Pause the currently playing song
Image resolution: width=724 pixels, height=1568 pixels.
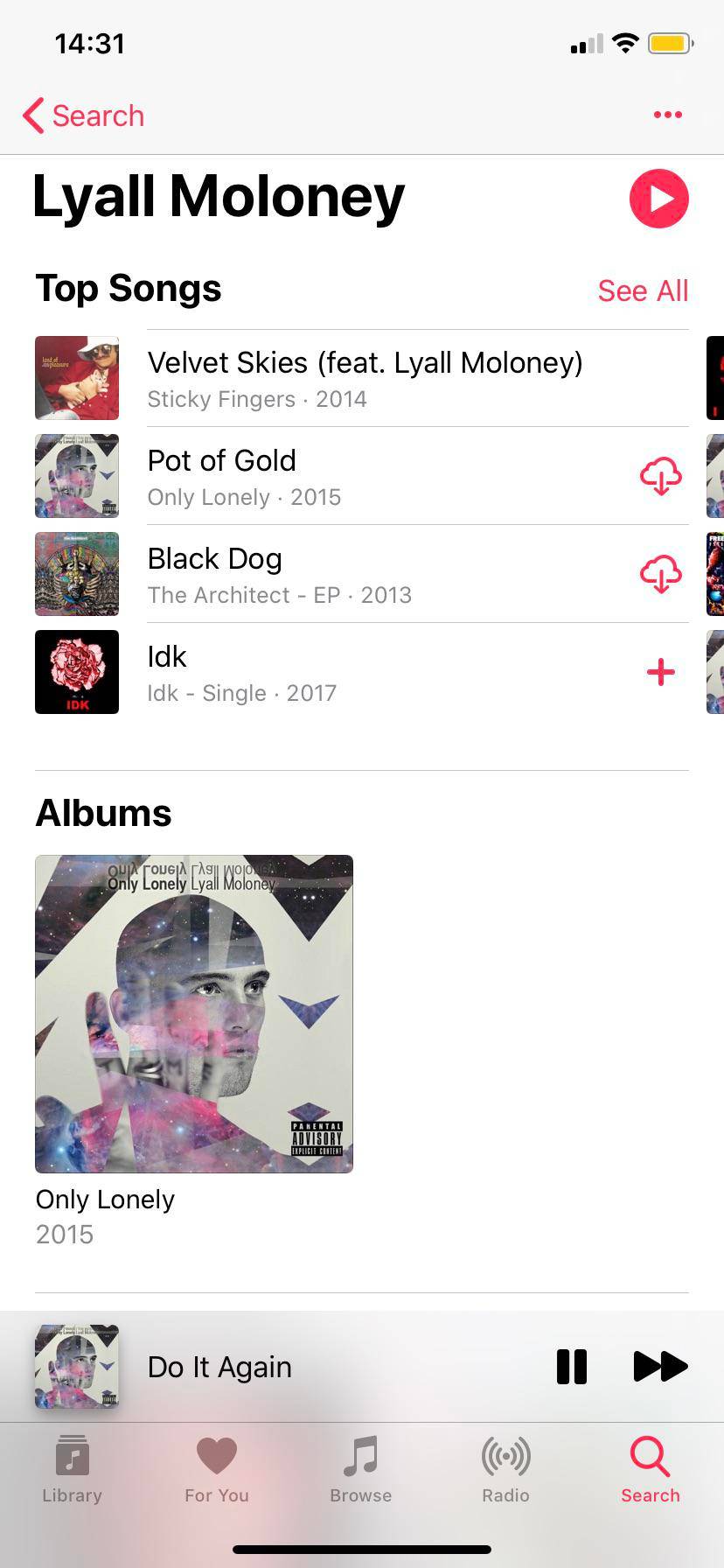[x=572, y=1366]
